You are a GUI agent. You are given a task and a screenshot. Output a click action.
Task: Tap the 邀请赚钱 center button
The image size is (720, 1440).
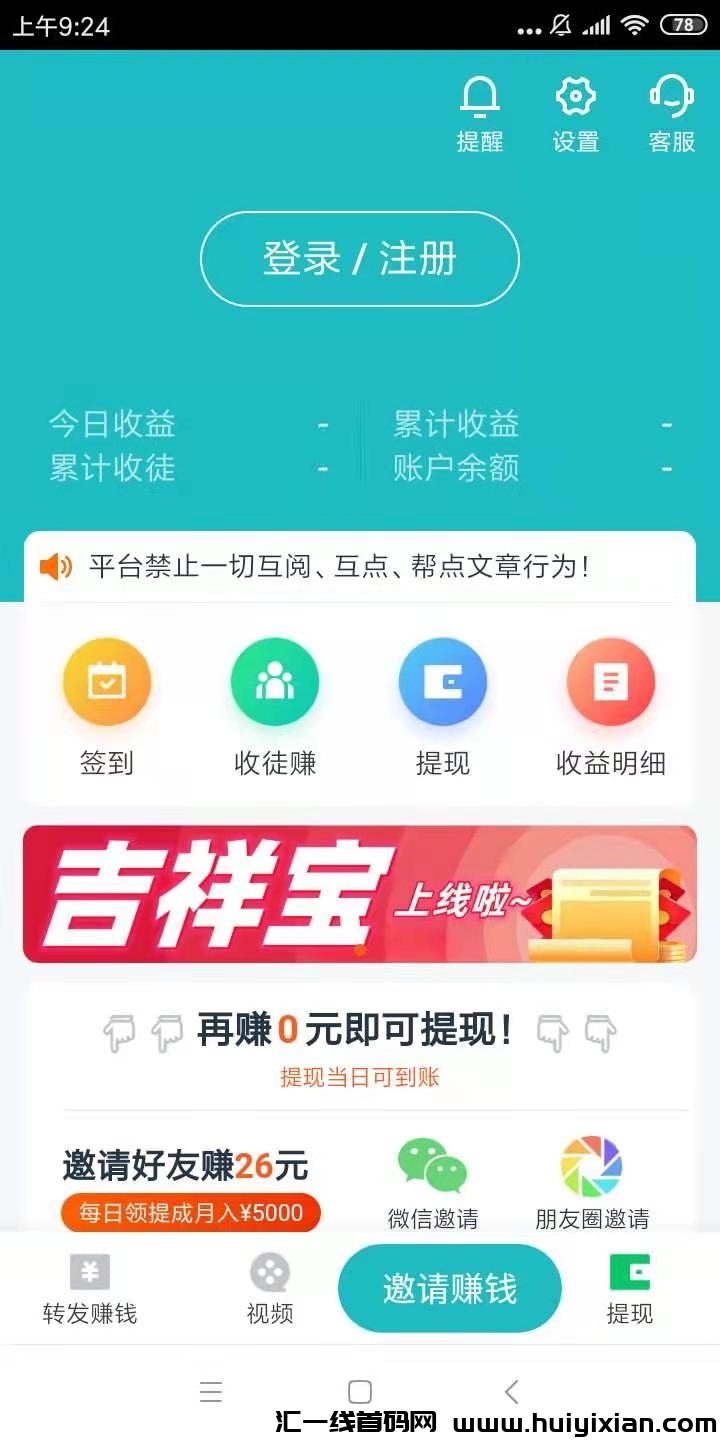[450, 1289]
